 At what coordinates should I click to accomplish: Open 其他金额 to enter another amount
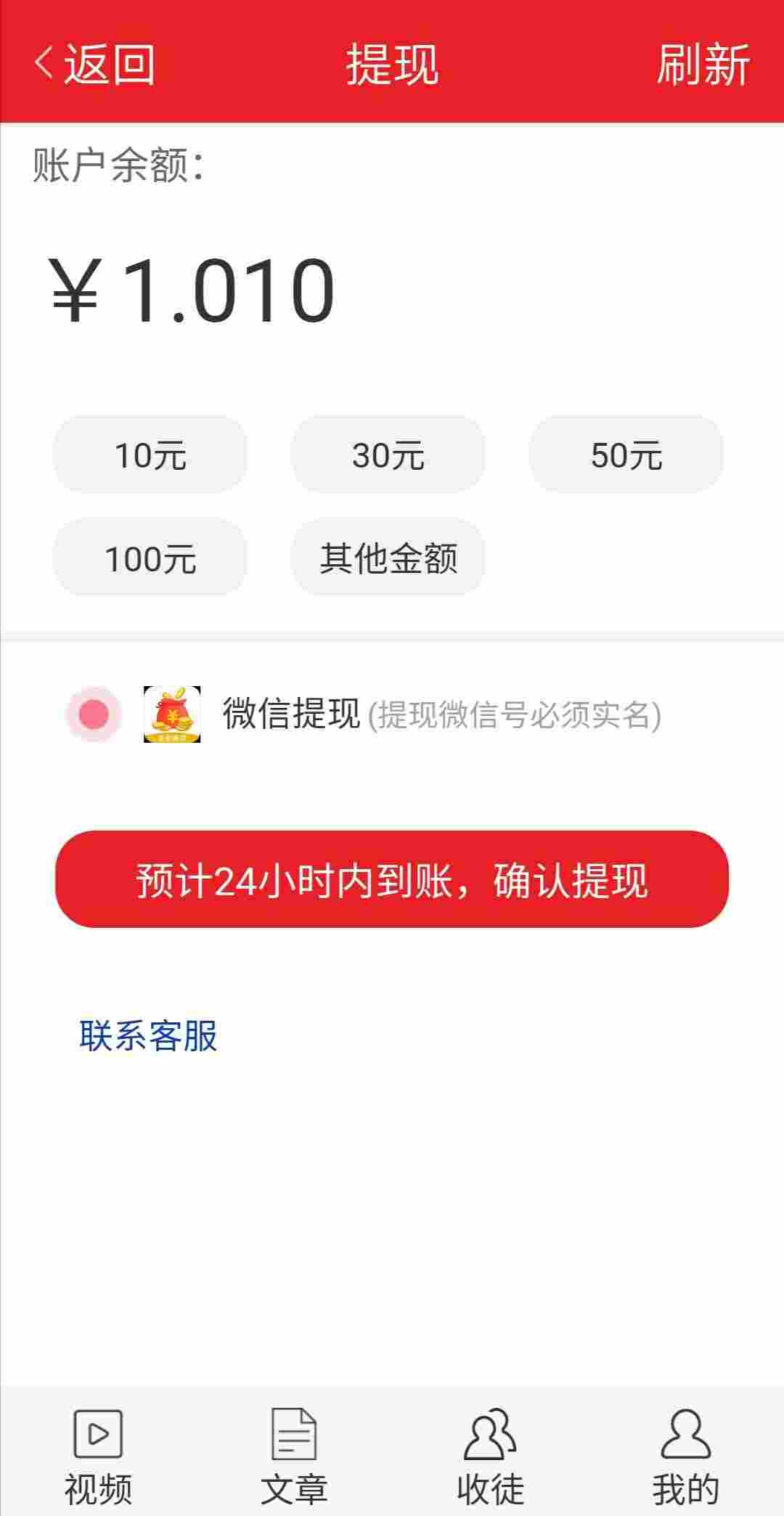click(x=388, y=558)
